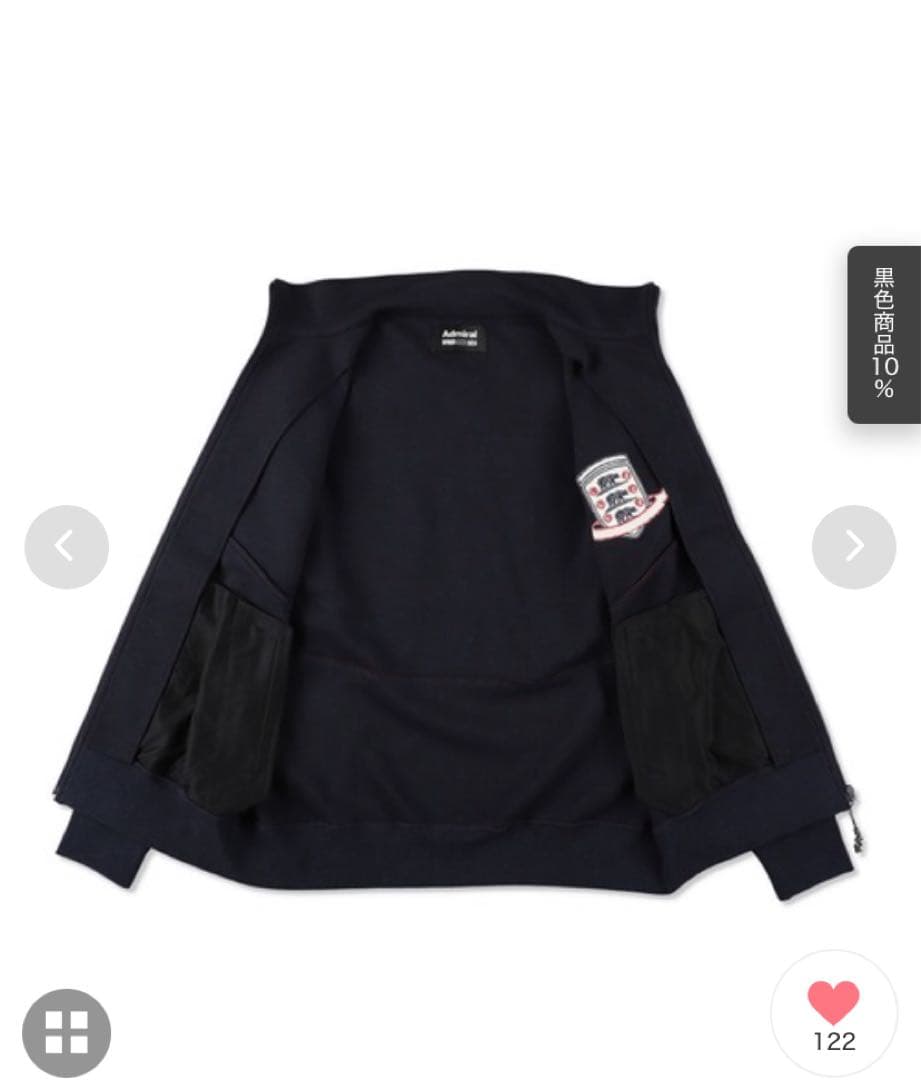Go to the previous product image

click(66, 547)
